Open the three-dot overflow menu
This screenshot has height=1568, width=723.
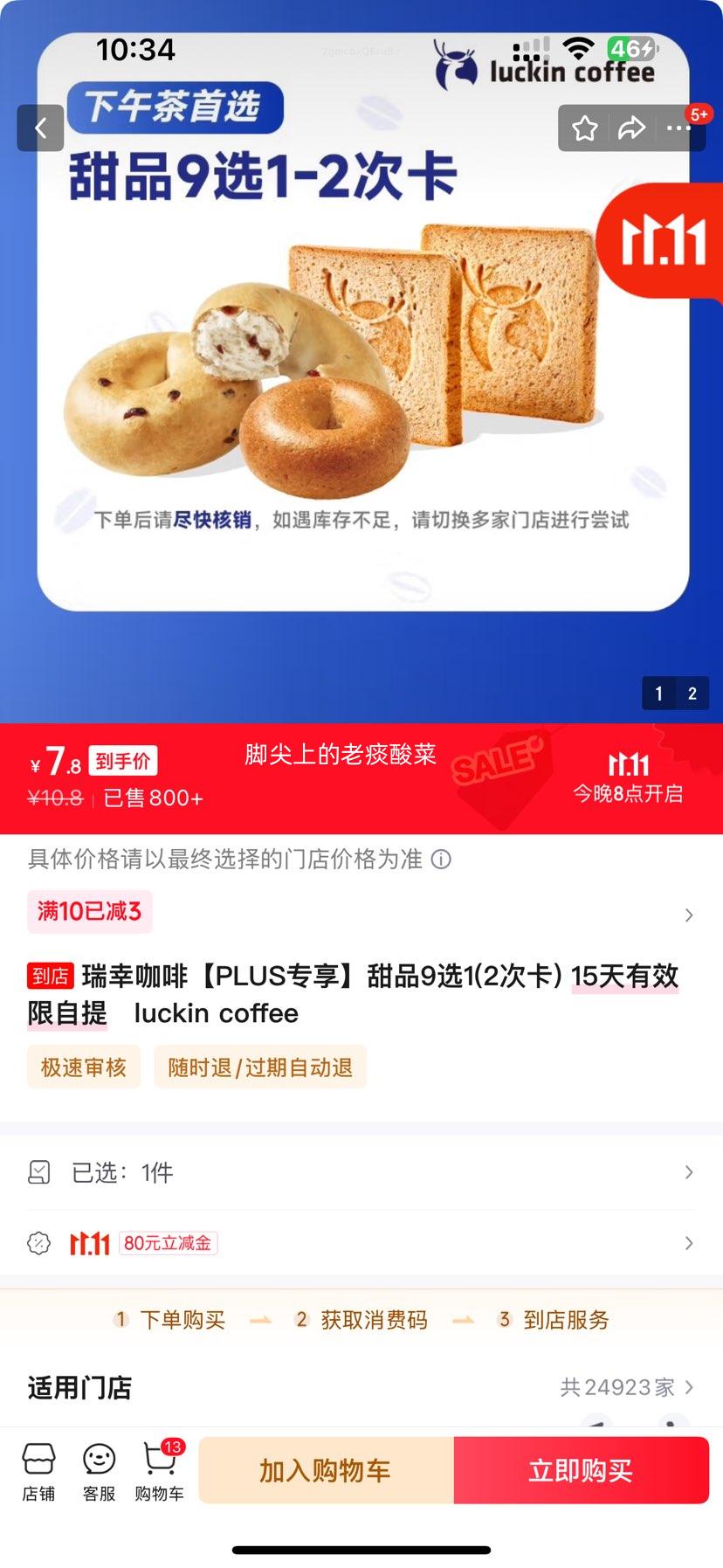point(678,128)
